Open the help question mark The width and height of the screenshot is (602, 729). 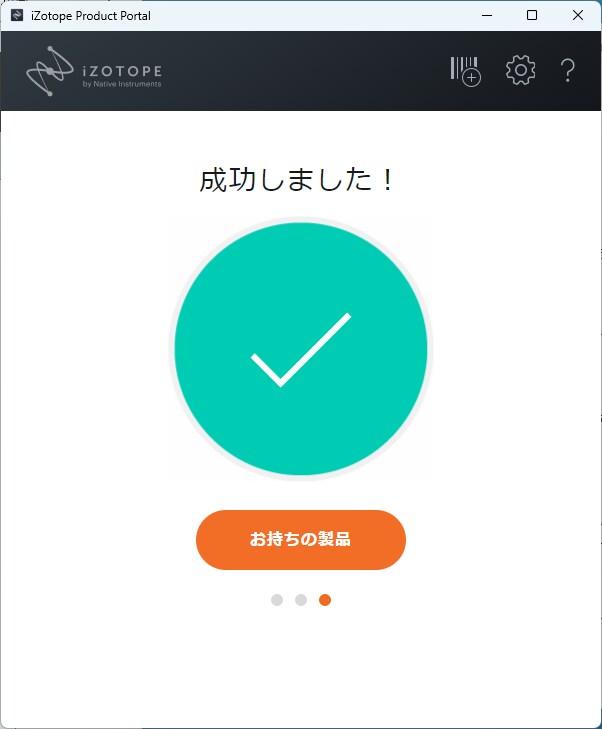point(568,70)
